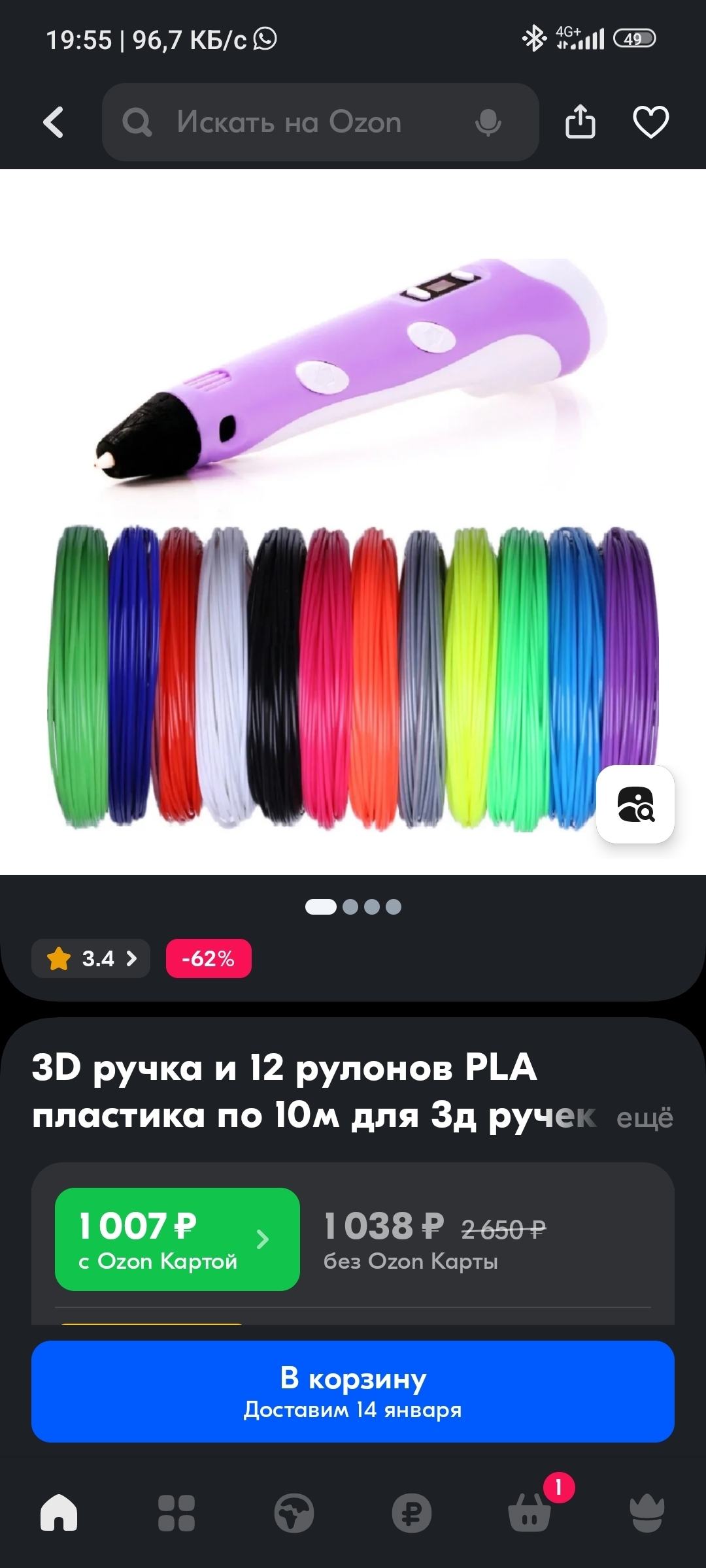Open the profile face tab
The height and width of the screenshot is (1568, 706).
click(647, 1513)
